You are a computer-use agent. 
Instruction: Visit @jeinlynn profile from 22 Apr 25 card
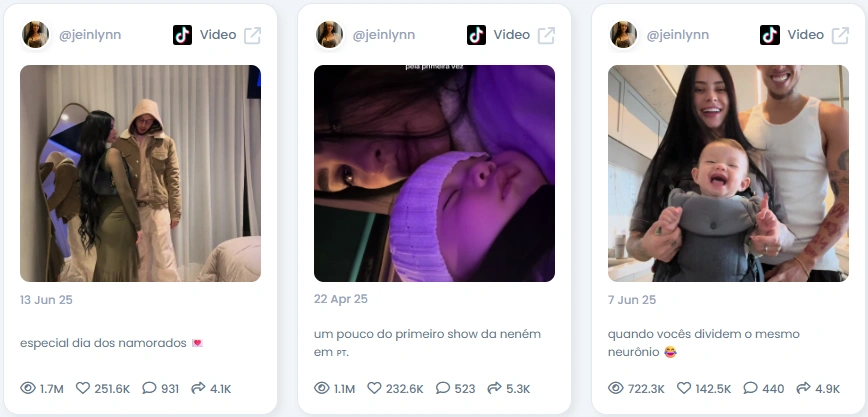coord(383,35)
